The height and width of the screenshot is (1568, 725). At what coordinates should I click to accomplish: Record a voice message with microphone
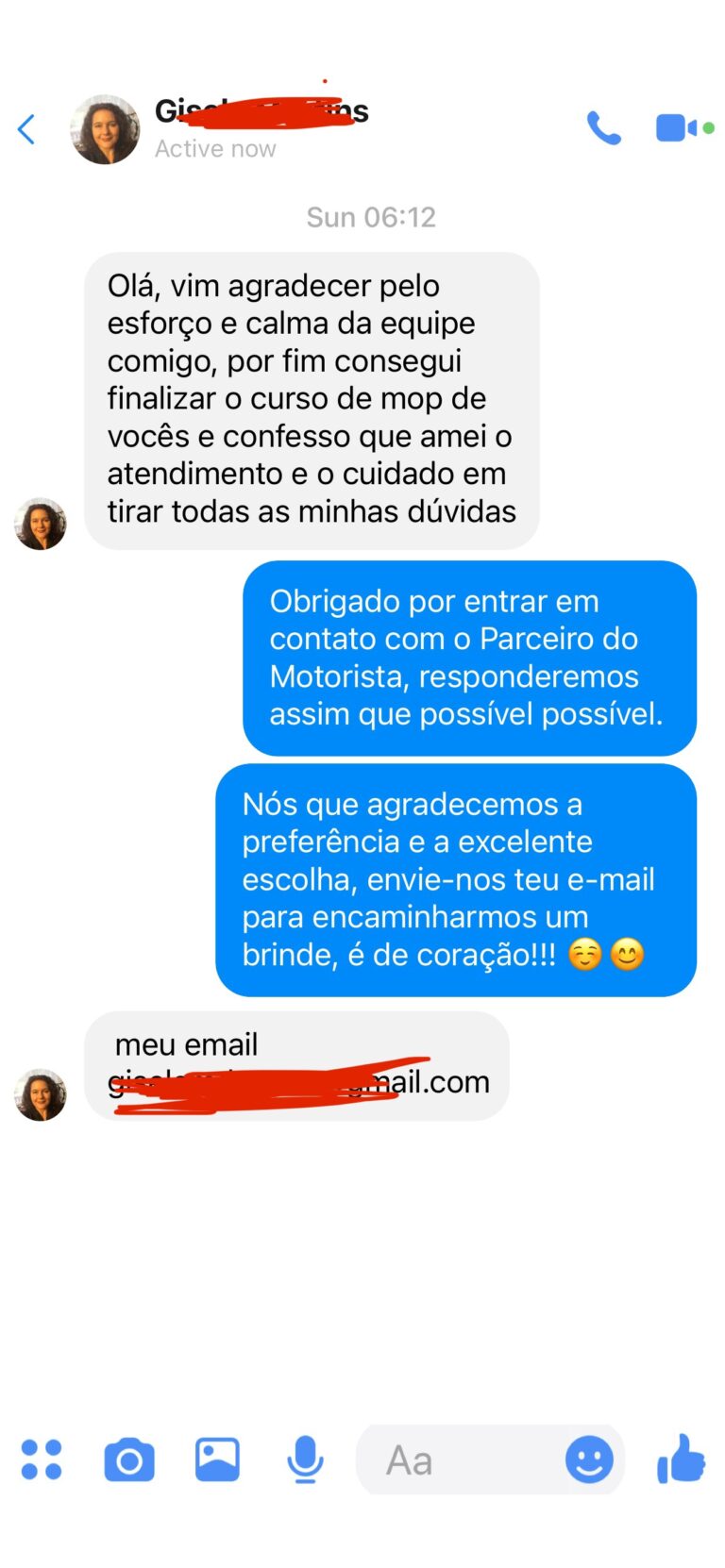[305, 1460]
